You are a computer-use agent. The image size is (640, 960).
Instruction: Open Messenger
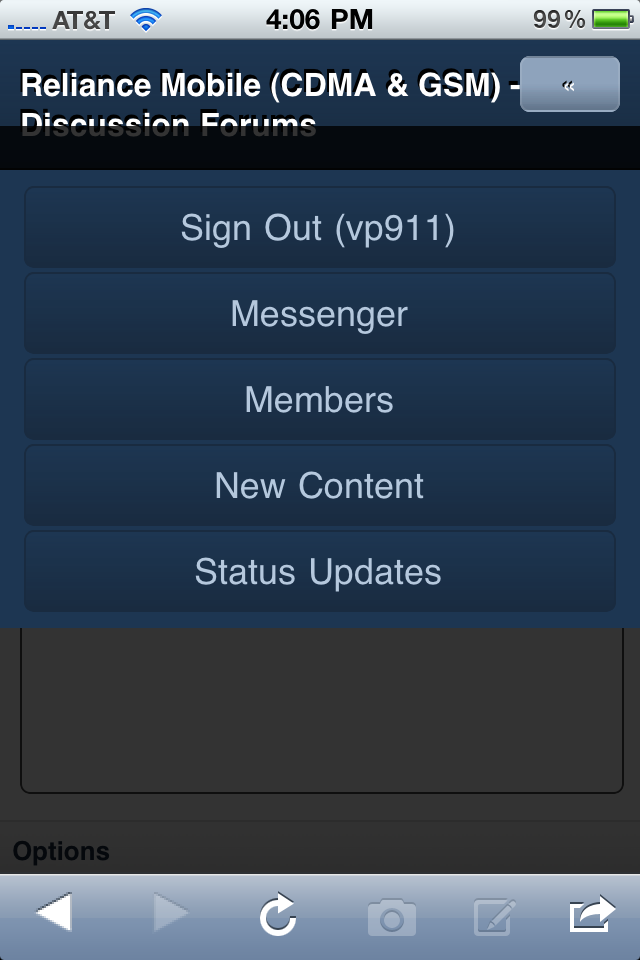319,314
